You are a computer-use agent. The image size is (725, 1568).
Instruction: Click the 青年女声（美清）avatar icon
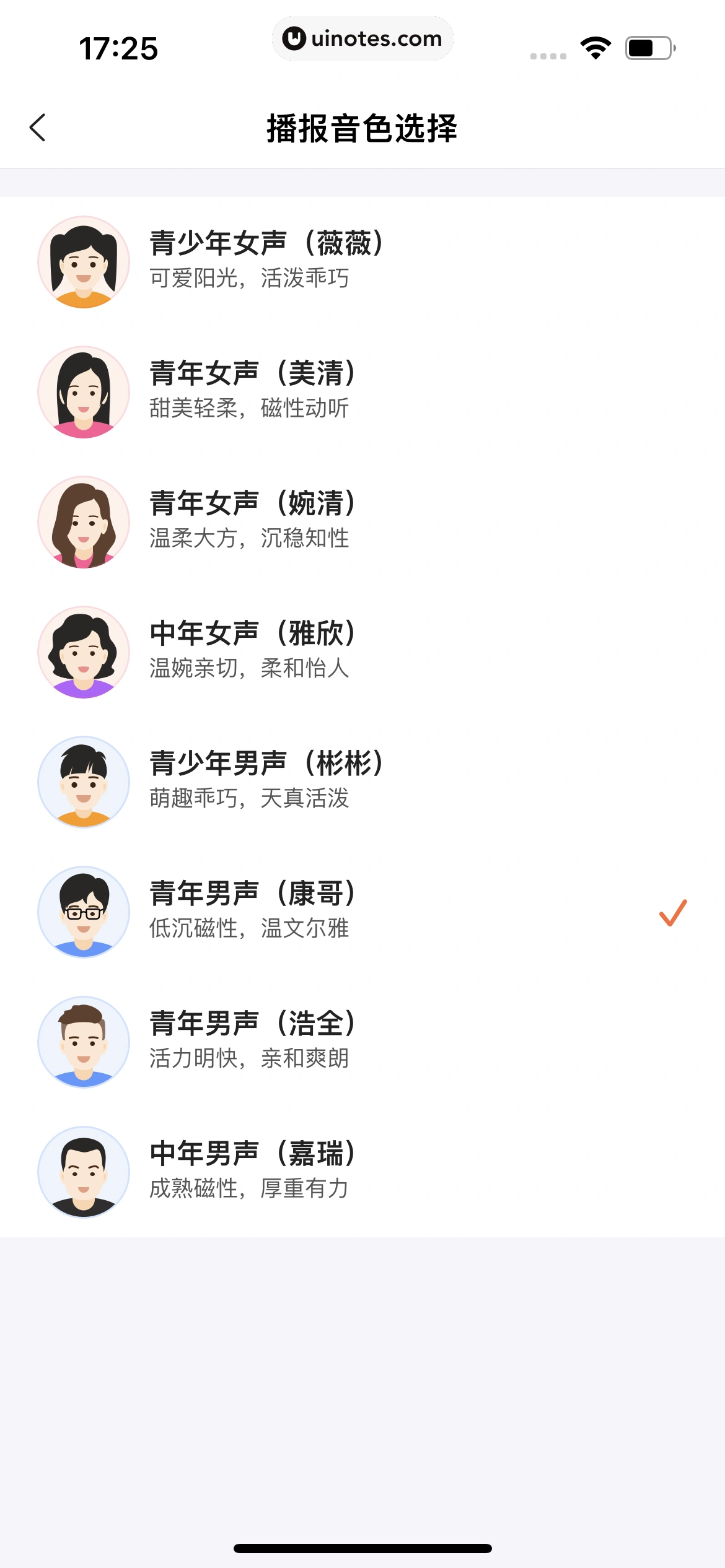tap(84, 392)
